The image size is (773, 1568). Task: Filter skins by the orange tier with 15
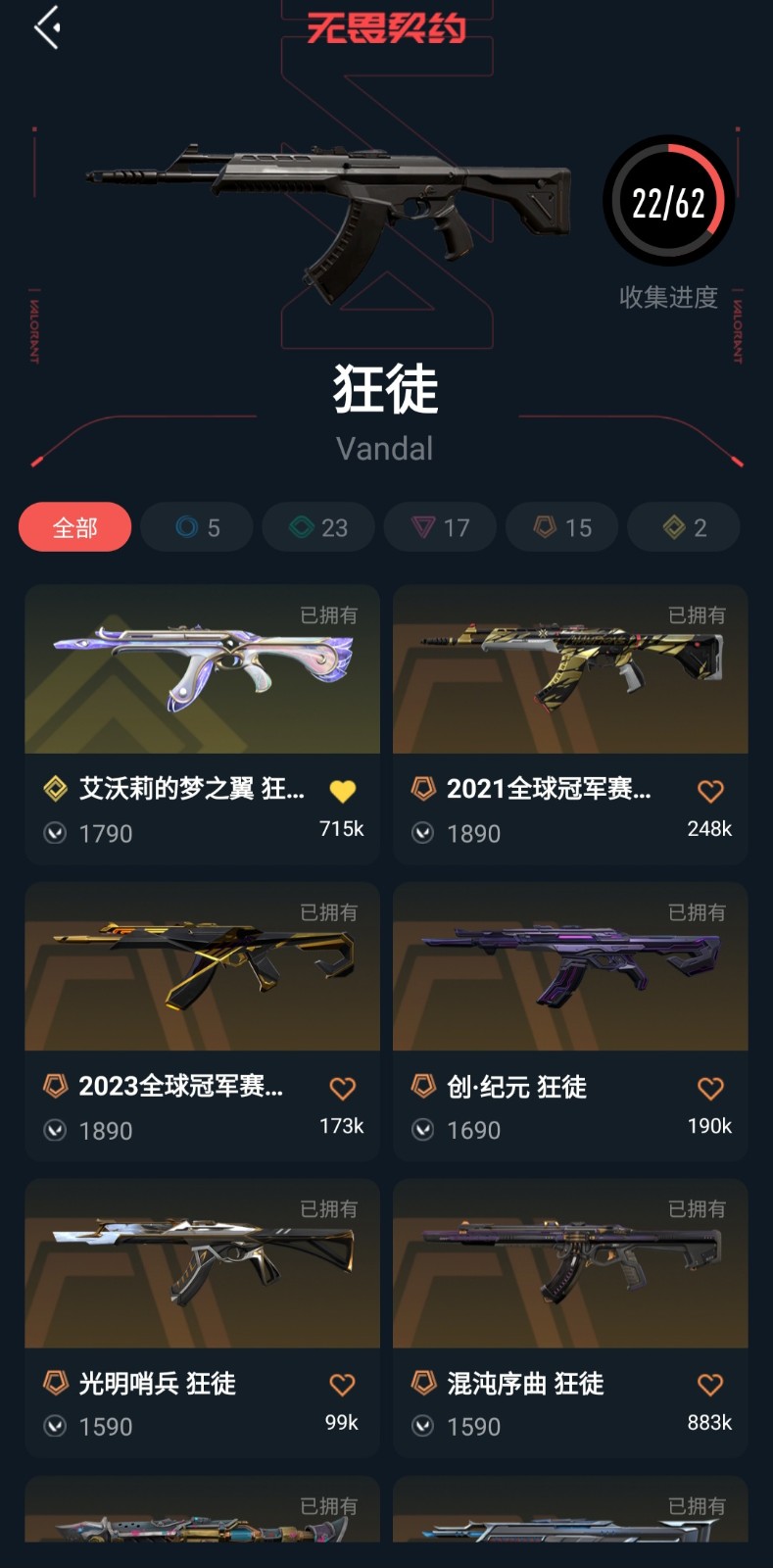click(x=562, y=527)
